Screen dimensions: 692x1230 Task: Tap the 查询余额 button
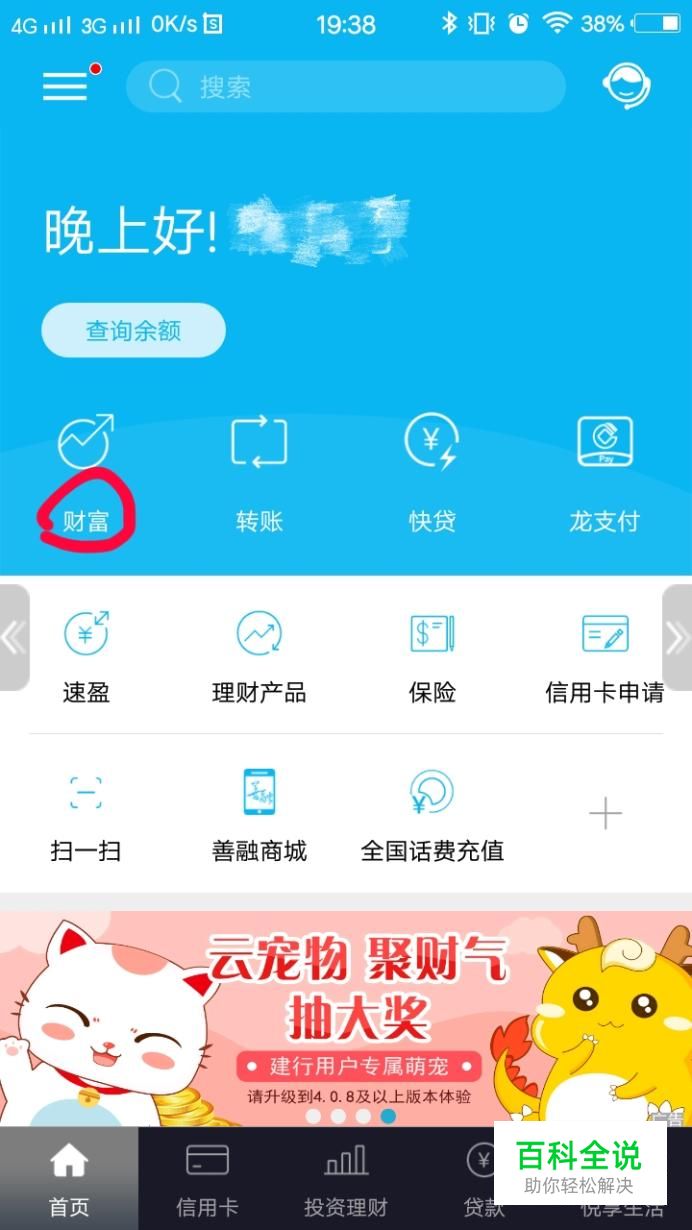coord(133,330)
